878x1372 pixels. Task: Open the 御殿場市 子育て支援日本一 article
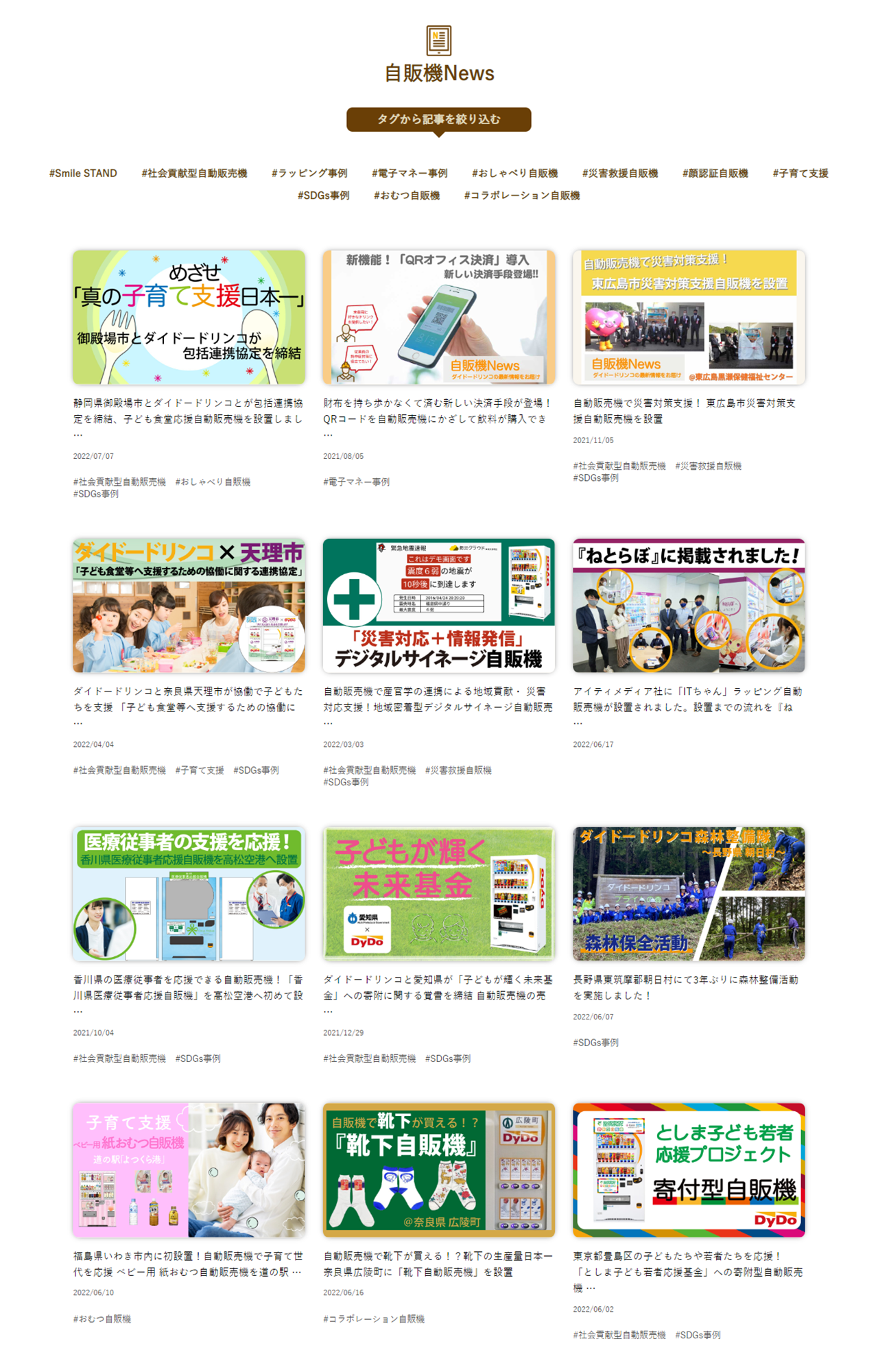pyautogui.click(x=189, y=318)
